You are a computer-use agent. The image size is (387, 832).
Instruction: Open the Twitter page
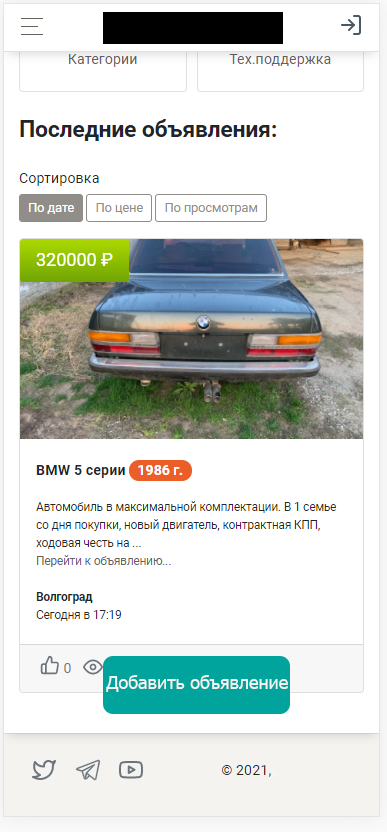tap(44, 769)
